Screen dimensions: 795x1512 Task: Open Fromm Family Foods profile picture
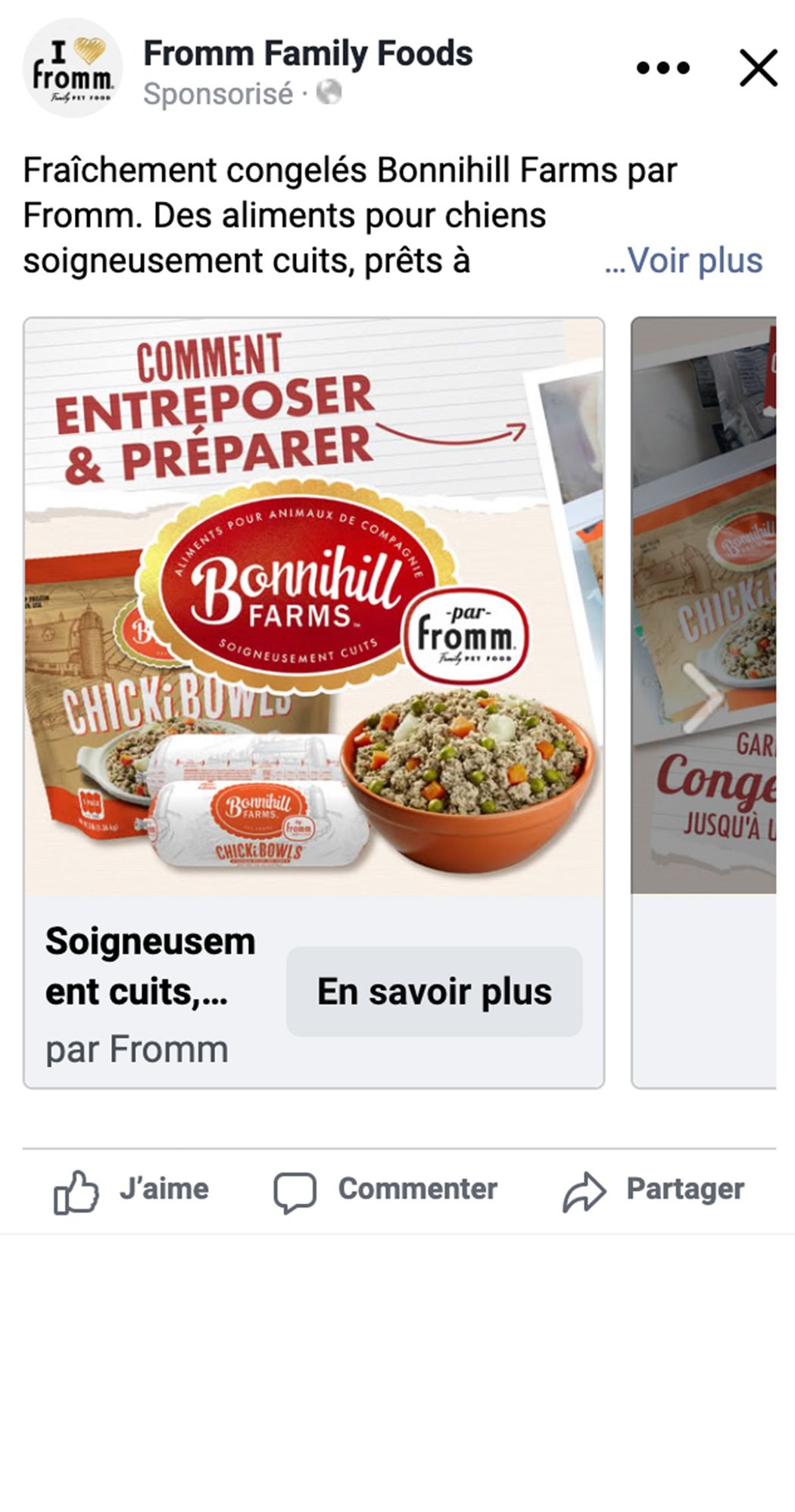(x=73, y=68)
